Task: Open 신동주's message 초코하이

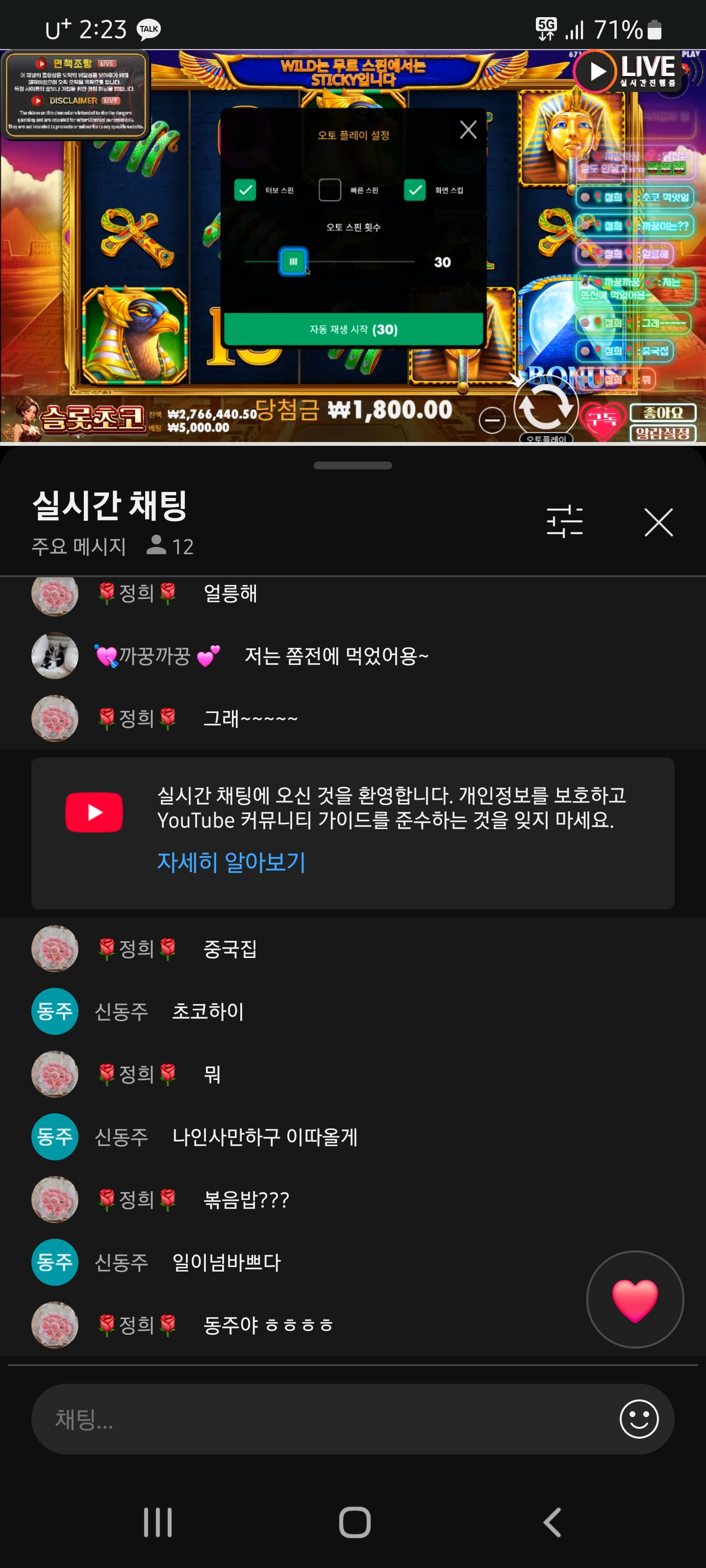Action: point(207,1012)
